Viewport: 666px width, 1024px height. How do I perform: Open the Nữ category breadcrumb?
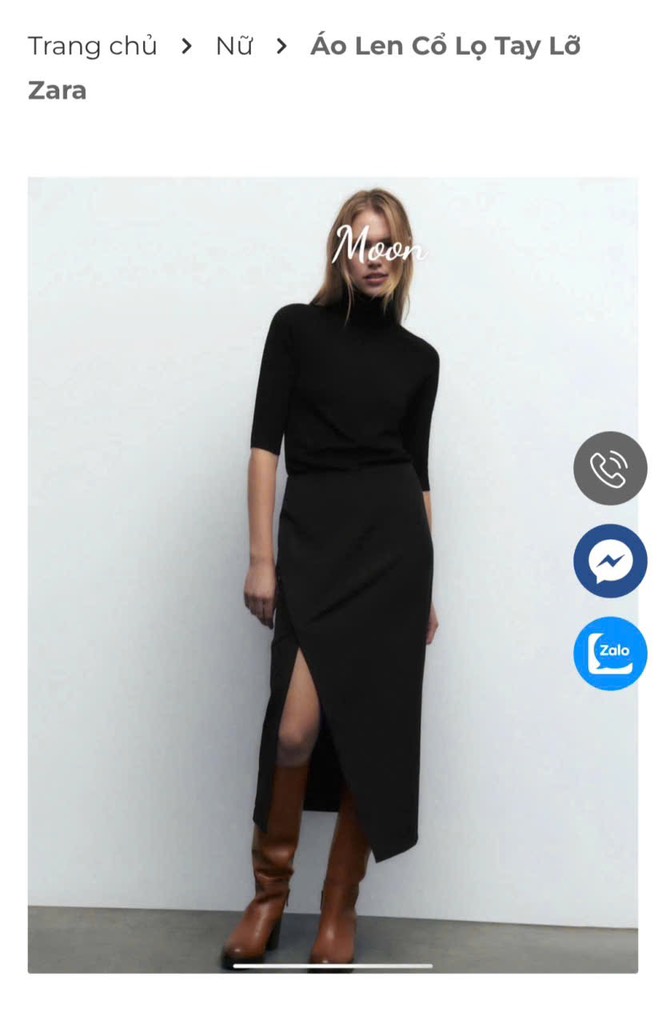[x=234, y=46]
